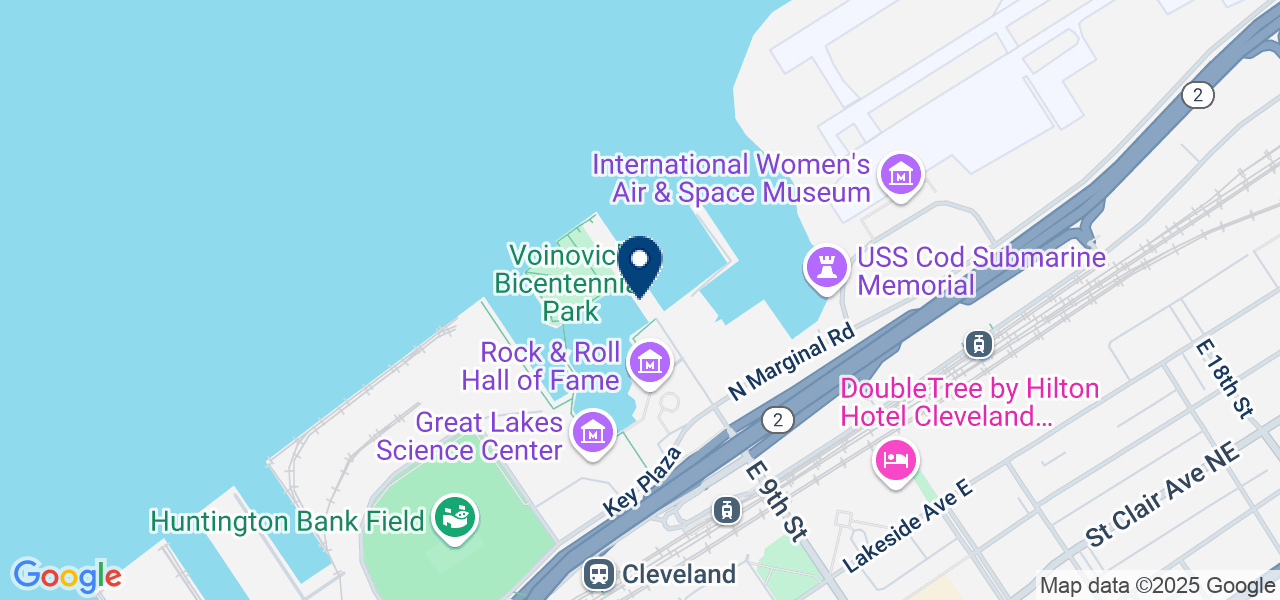
Task: Open DoubleTree by Hilton hotel marker
Action: click(896, 460)
